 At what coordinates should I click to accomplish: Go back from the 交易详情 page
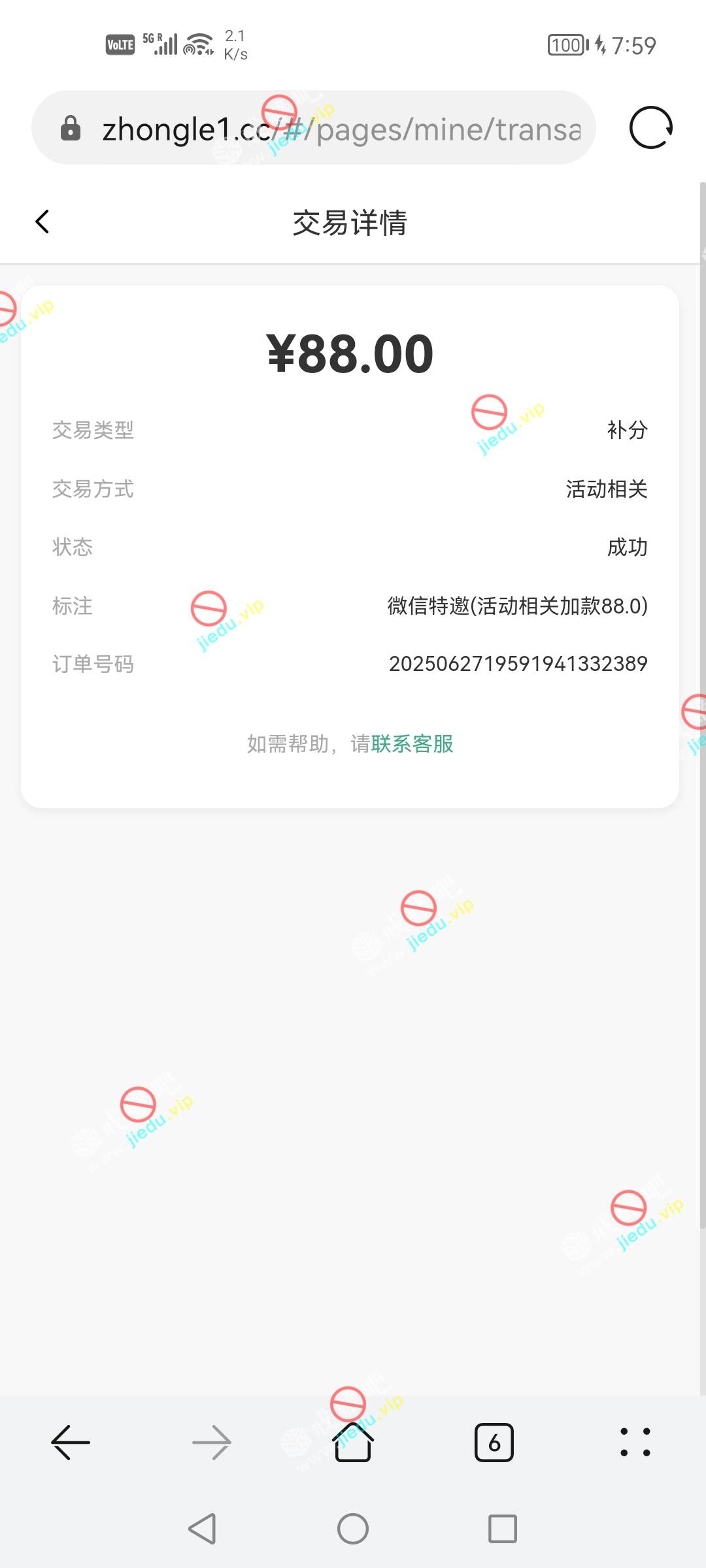(42, 222)
